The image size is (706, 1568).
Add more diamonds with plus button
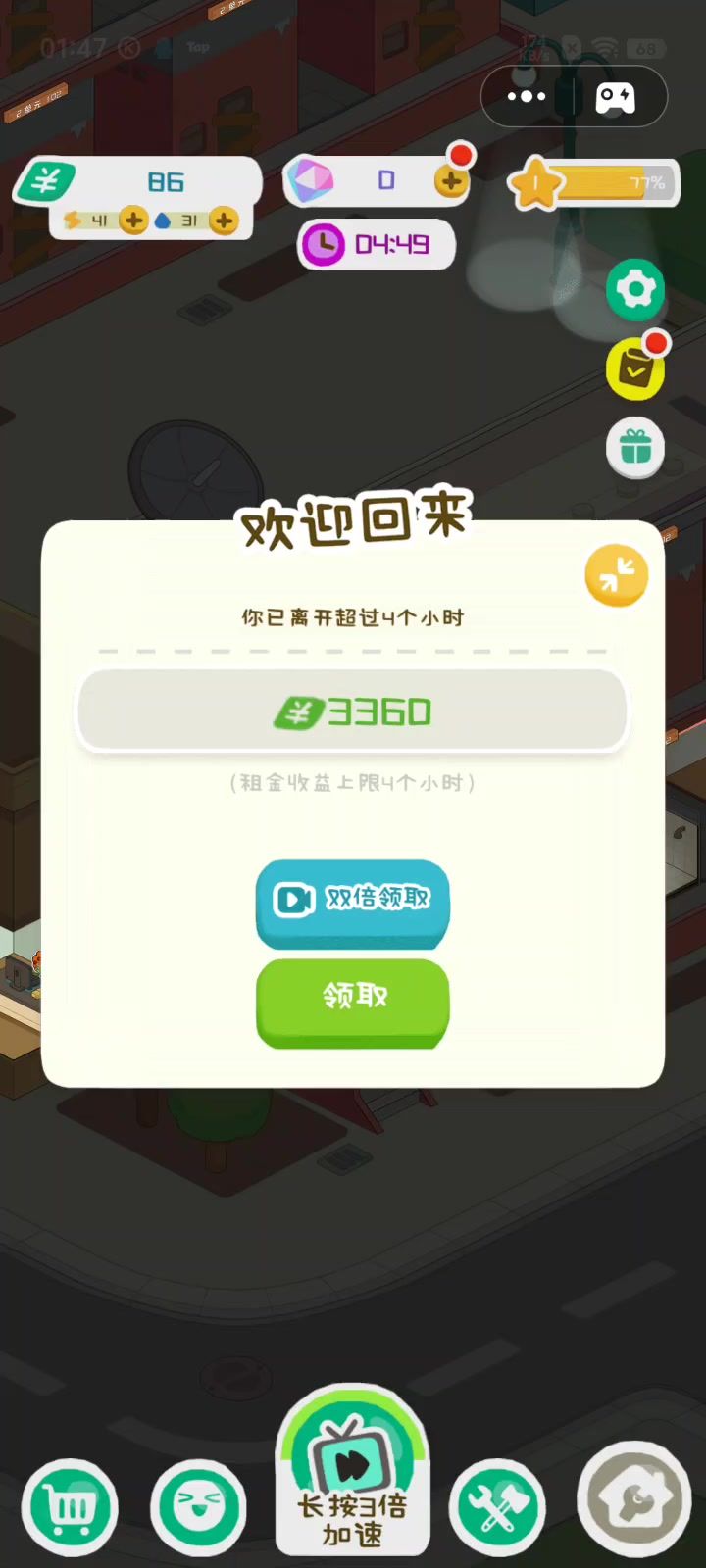point(451,180)
